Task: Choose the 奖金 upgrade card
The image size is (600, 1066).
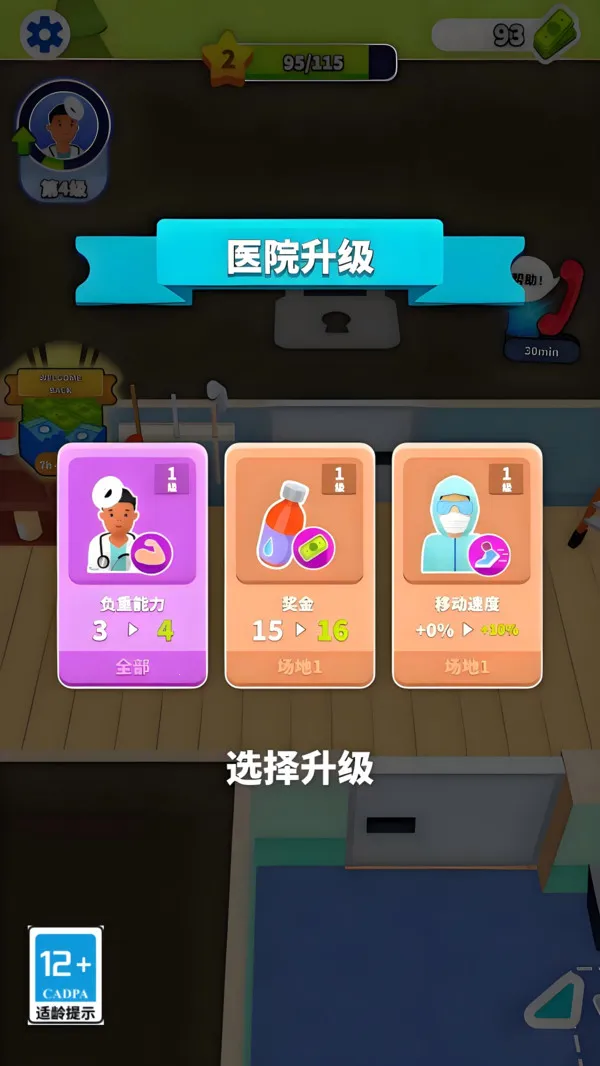Action: tap(300, 565)
